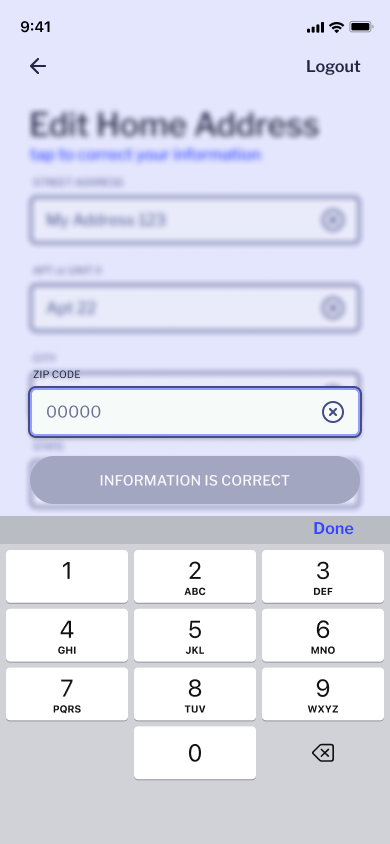Hit the keypad backspace key
The width and height of the screenshot is (390, 844).
pyautogui.click(x=323, y=753)
